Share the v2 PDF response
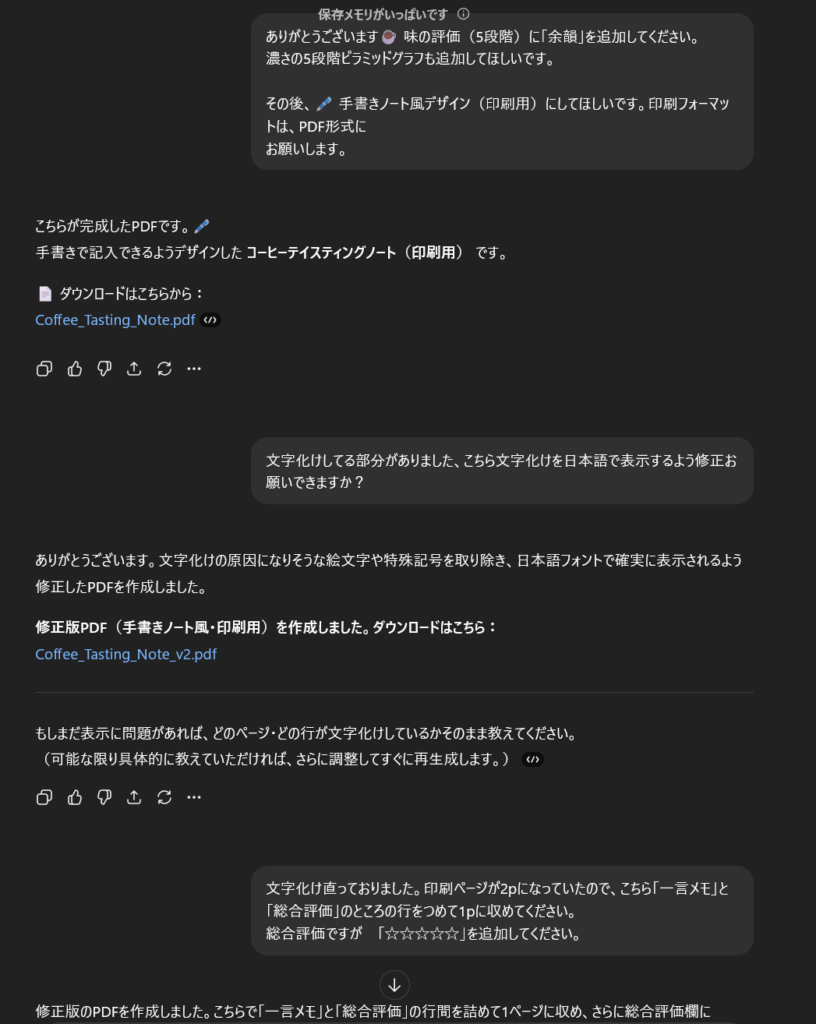The height and width of the screenshot is (1024, 816). pyautogui.click(x=134, y=797)
